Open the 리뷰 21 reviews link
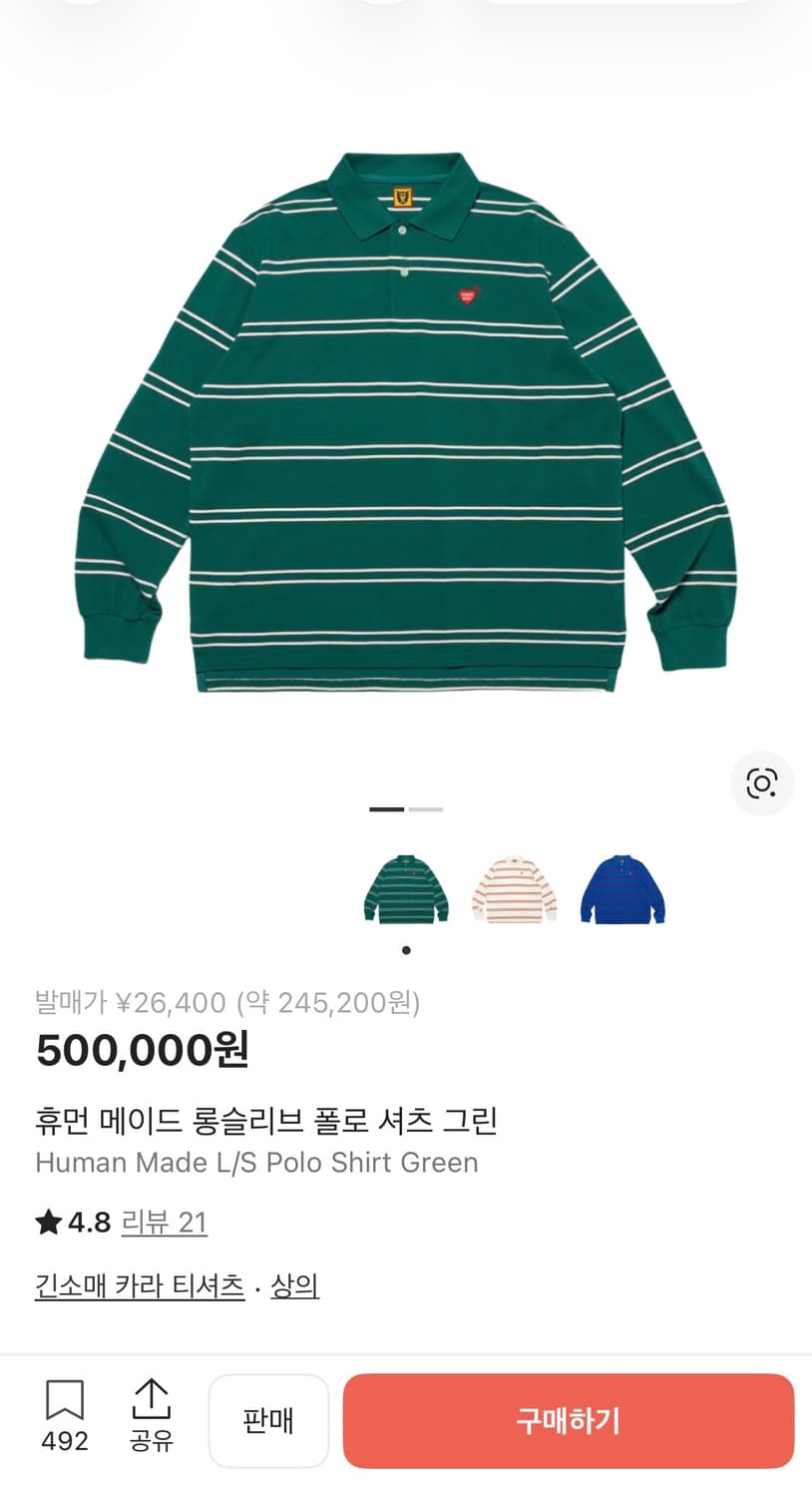The image size is (812, 1497). [166, 1221]
